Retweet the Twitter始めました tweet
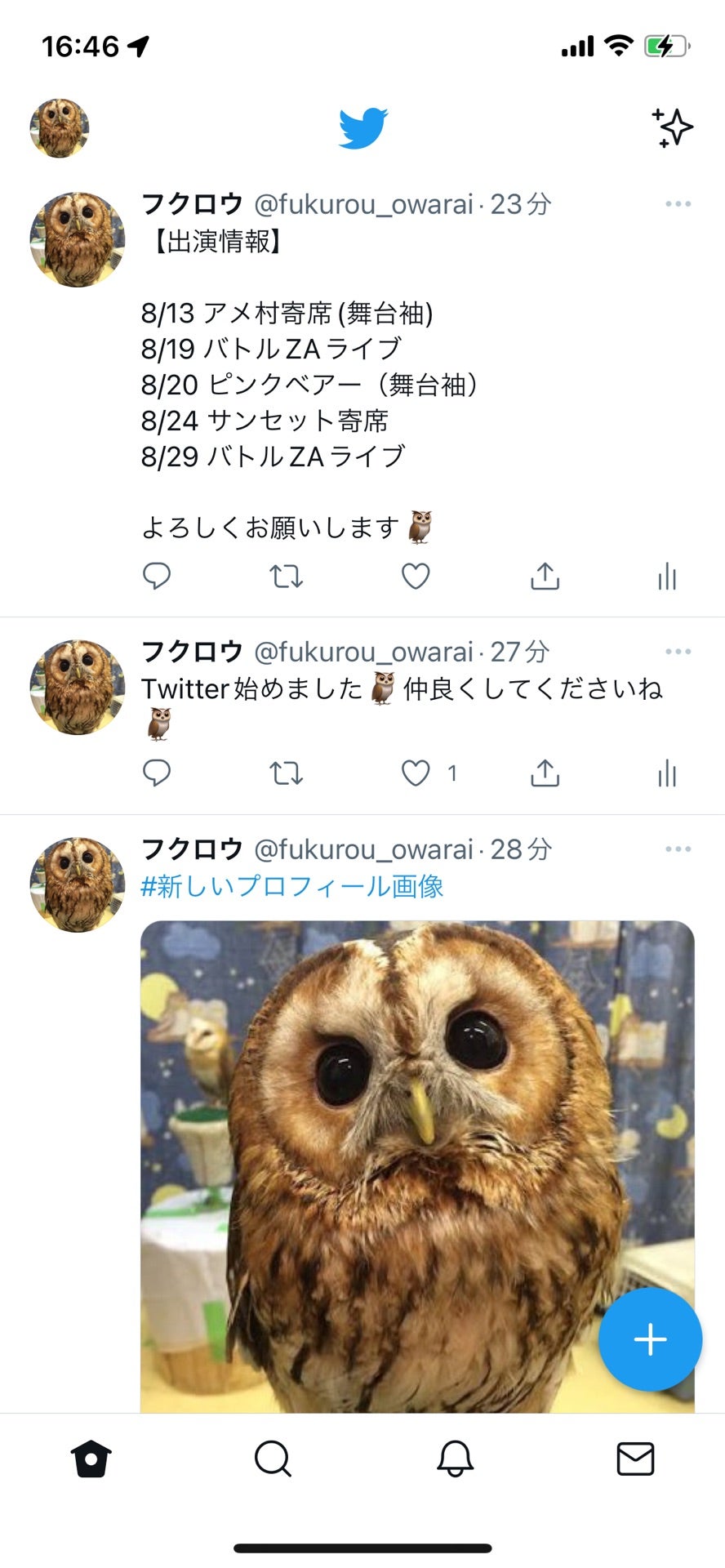 tap(286, 773)
